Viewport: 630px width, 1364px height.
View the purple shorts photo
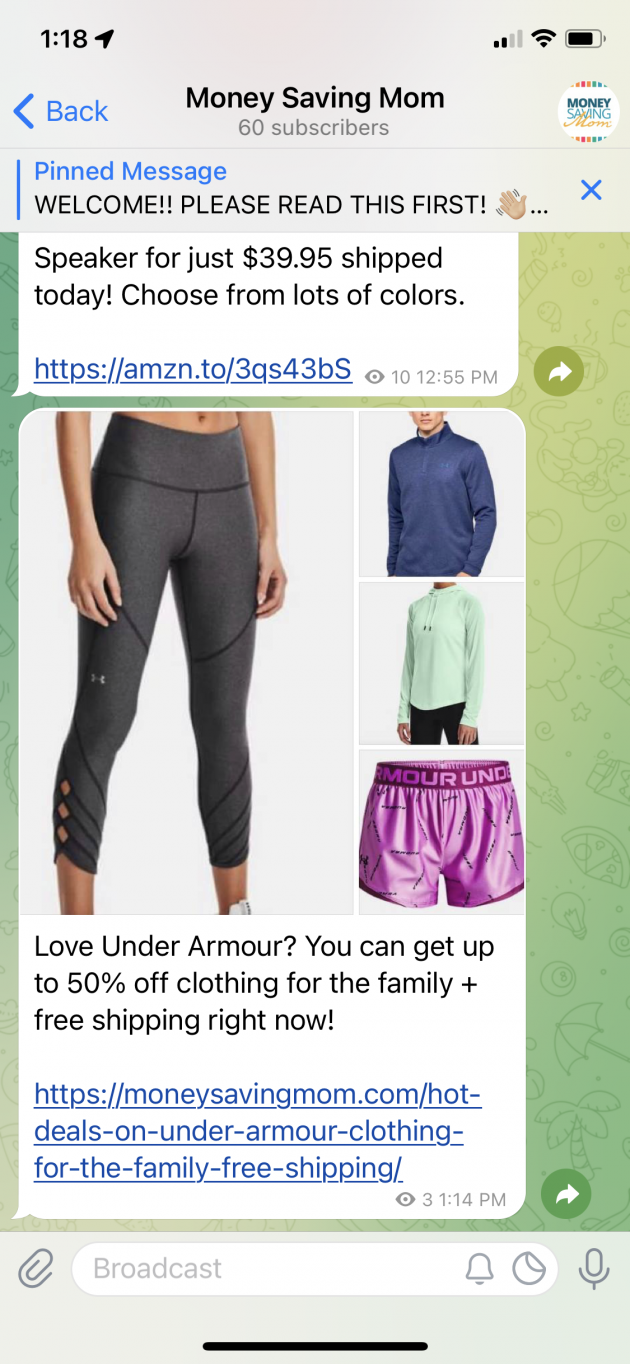pos(441,832)
